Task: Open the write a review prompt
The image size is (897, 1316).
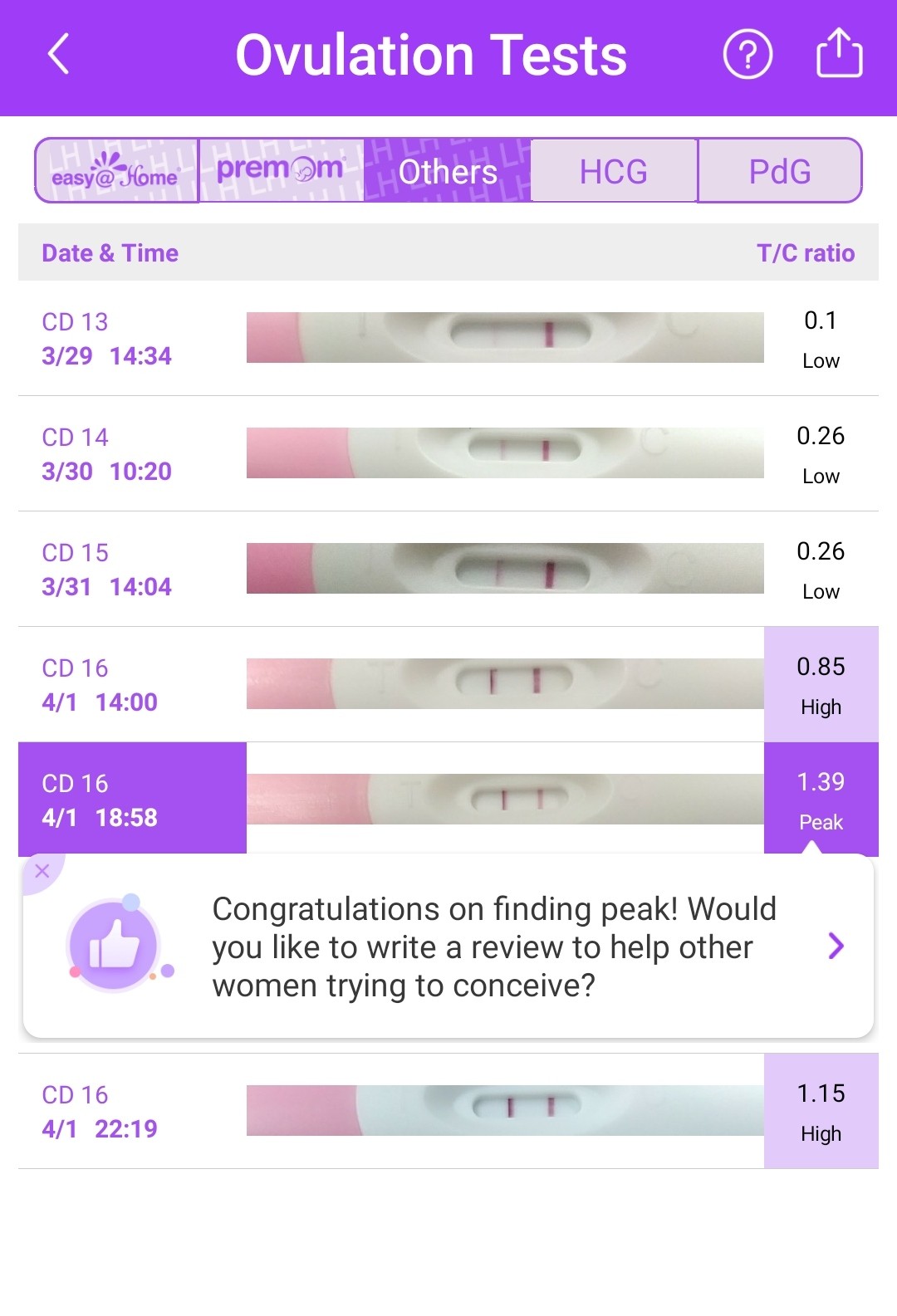Action: tap(836, 946)
